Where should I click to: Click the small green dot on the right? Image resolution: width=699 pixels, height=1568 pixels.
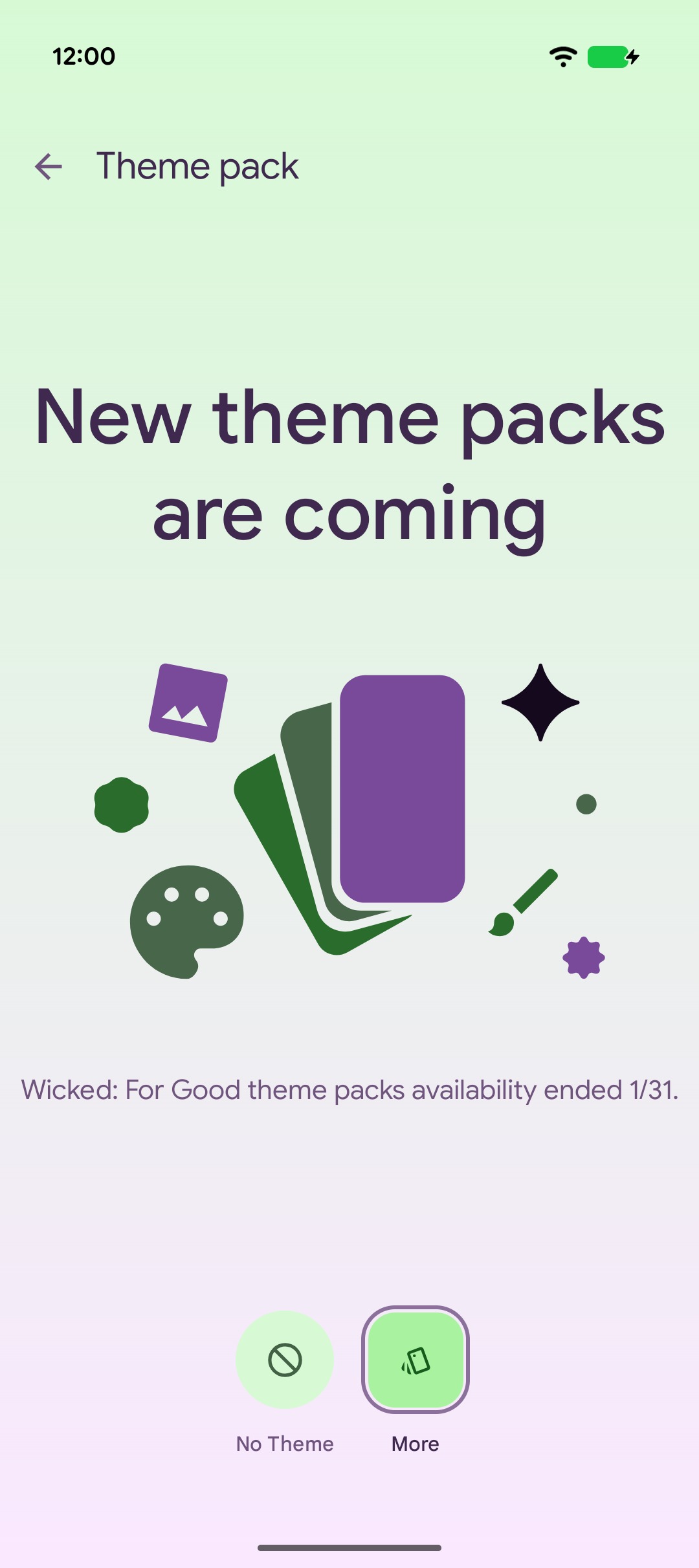[586, 805]
